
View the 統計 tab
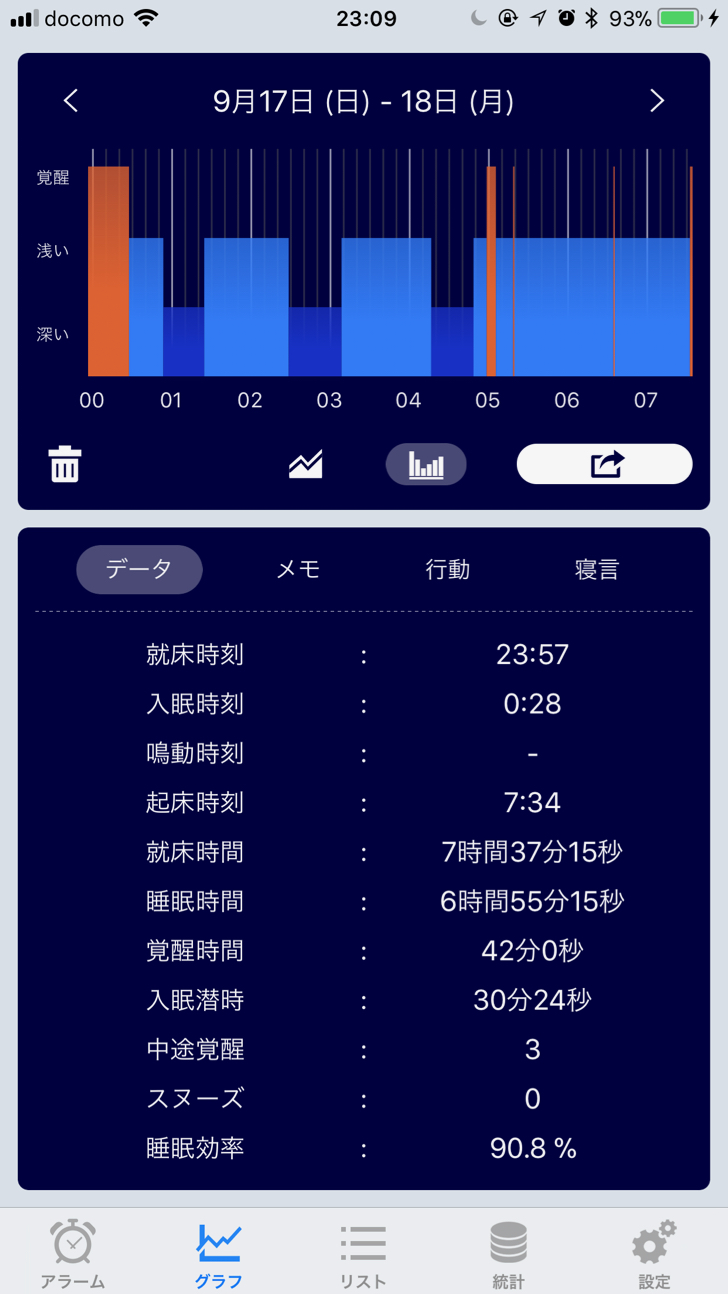pos(508,1253)
